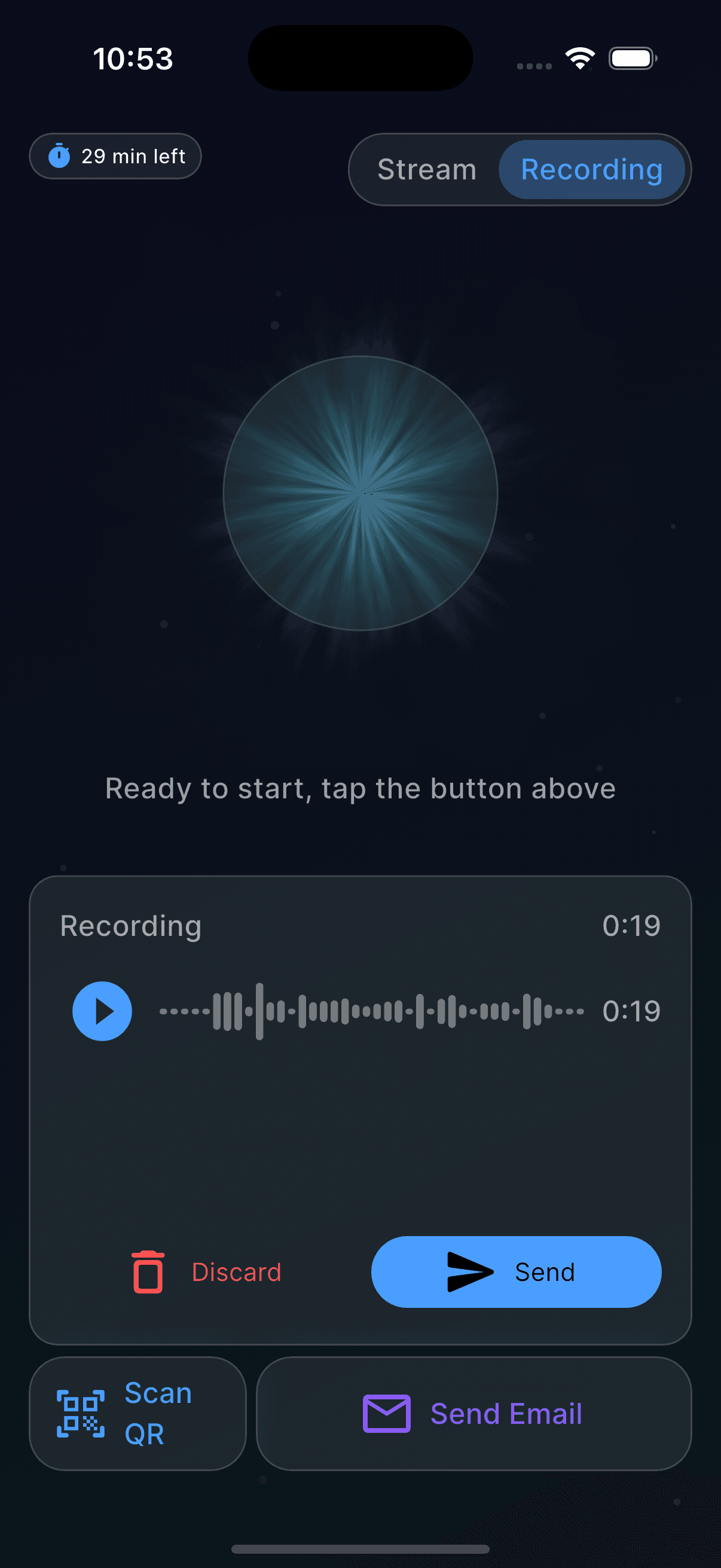The image size is (721, 1568).
Task: Click the paper plane icon on Send button
Action: click(x=469, y=1272)
